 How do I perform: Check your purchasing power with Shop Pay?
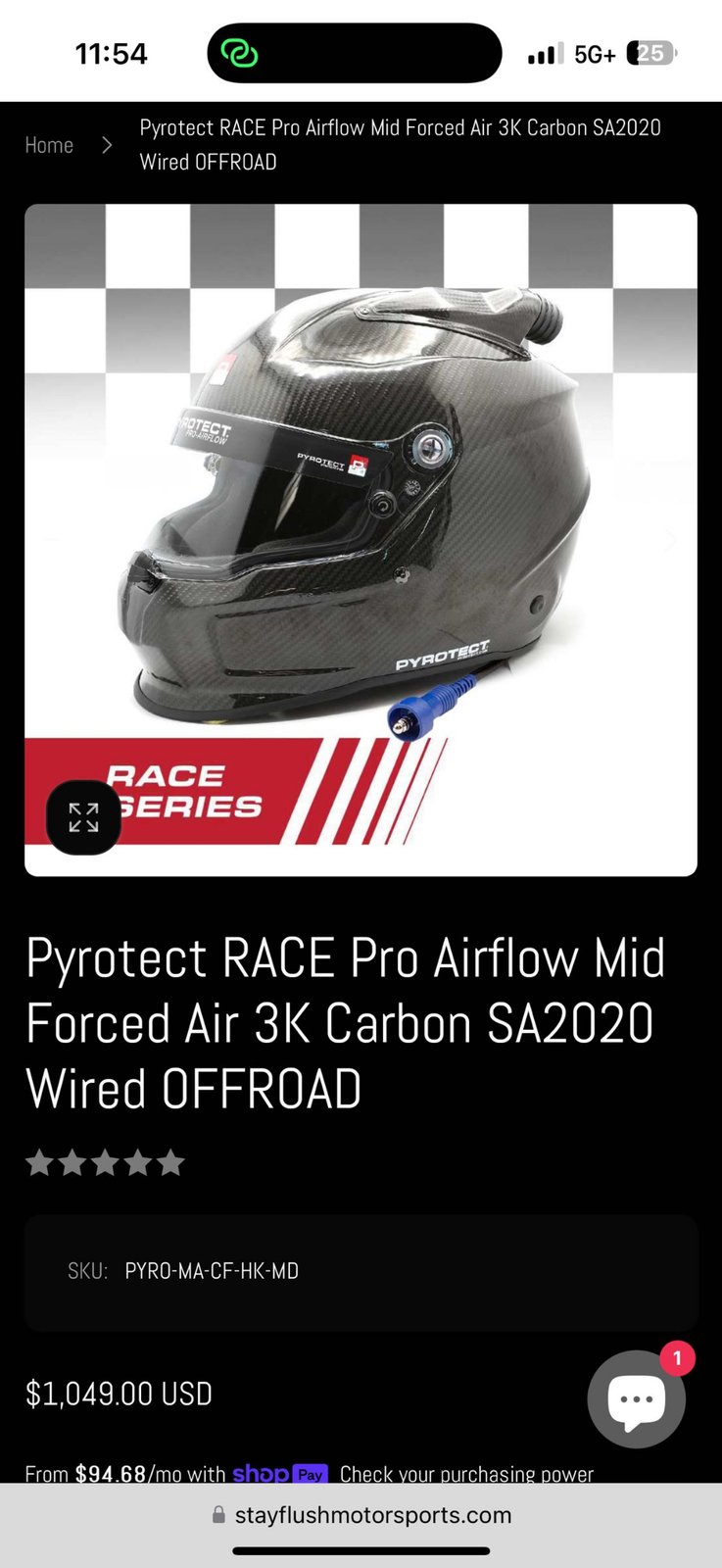click(x=466, y=1474)
